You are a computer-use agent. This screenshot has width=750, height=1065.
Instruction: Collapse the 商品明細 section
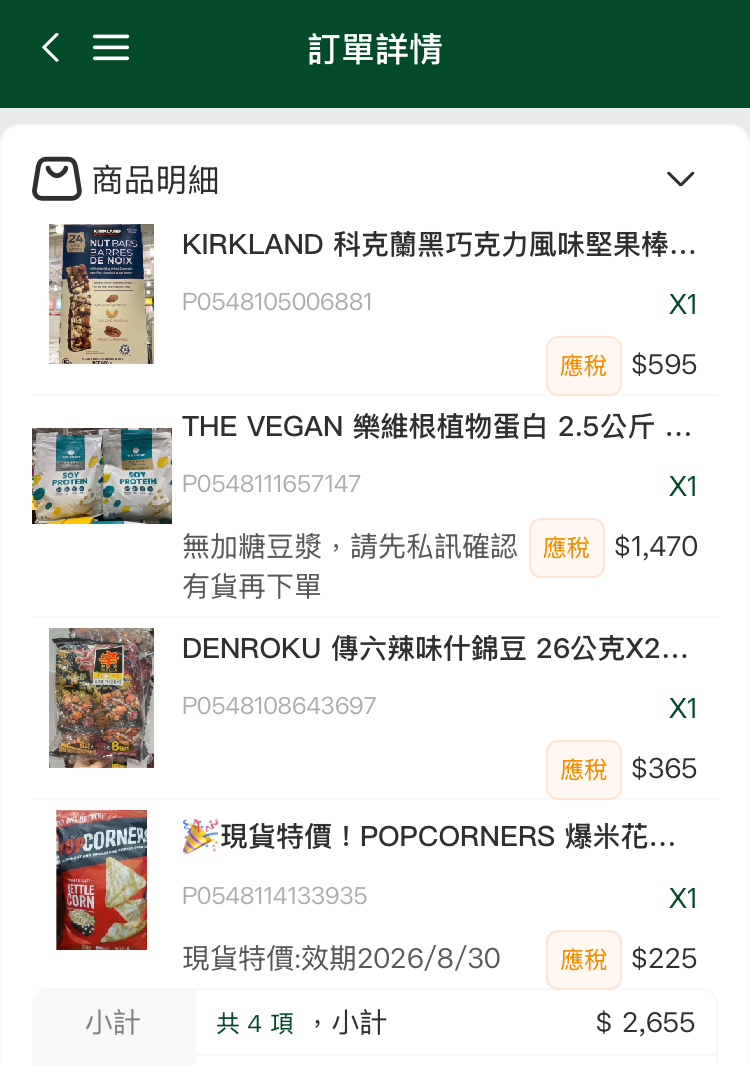[680, 179]
